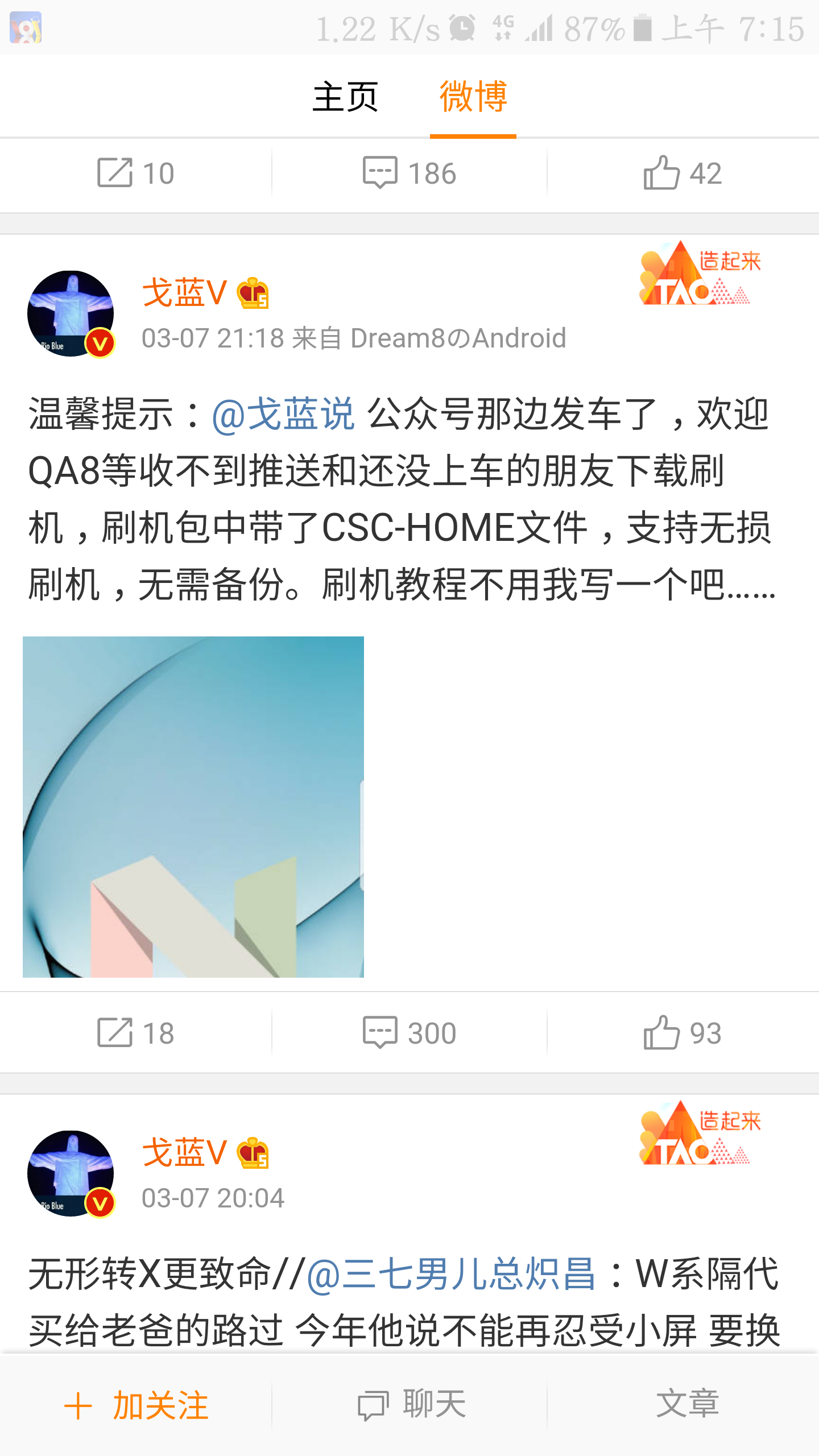The image size is (819, 1456).
Task: Like the post with 42 likes
Action: 682,173
